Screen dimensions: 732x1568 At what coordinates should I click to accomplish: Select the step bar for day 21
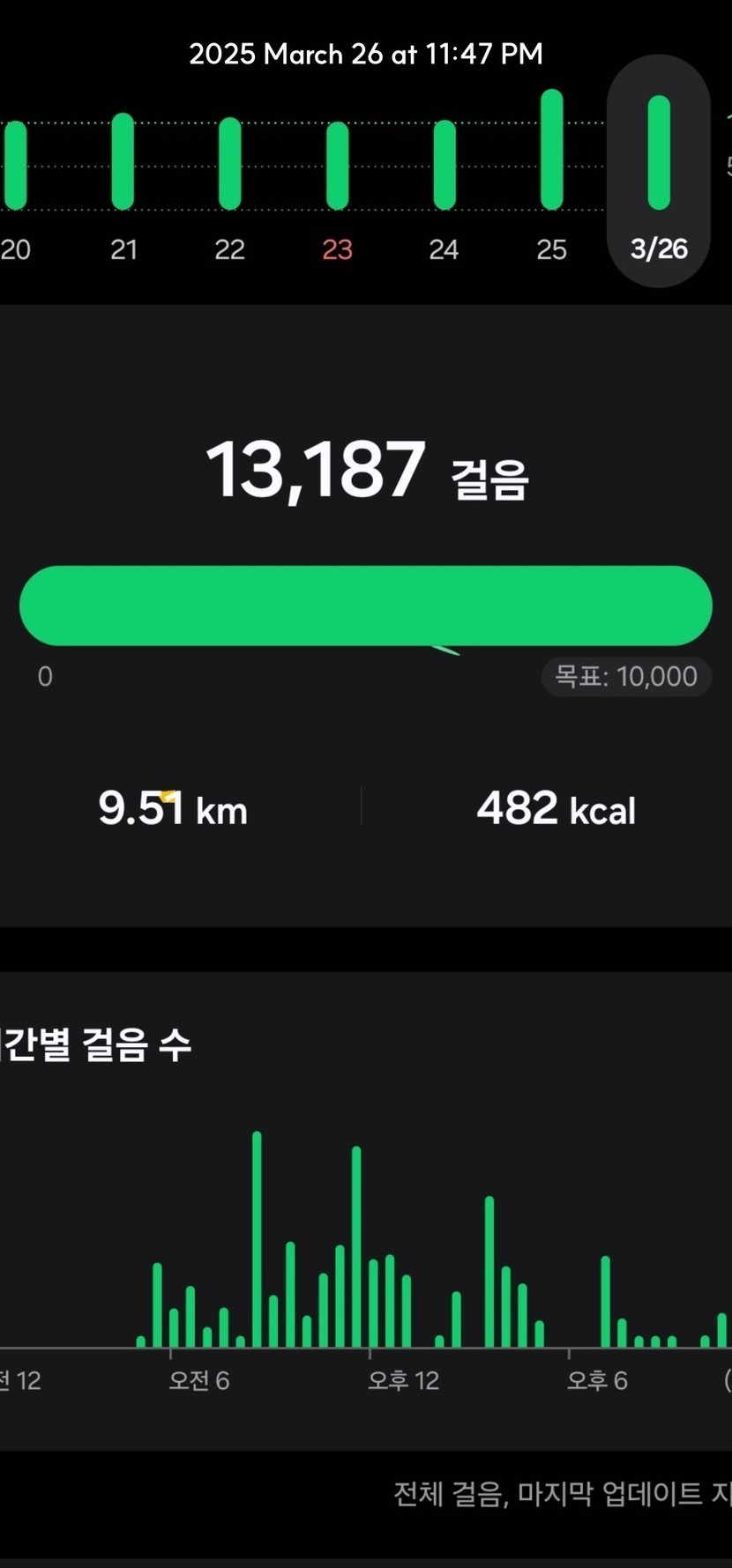tap(123, 161)
